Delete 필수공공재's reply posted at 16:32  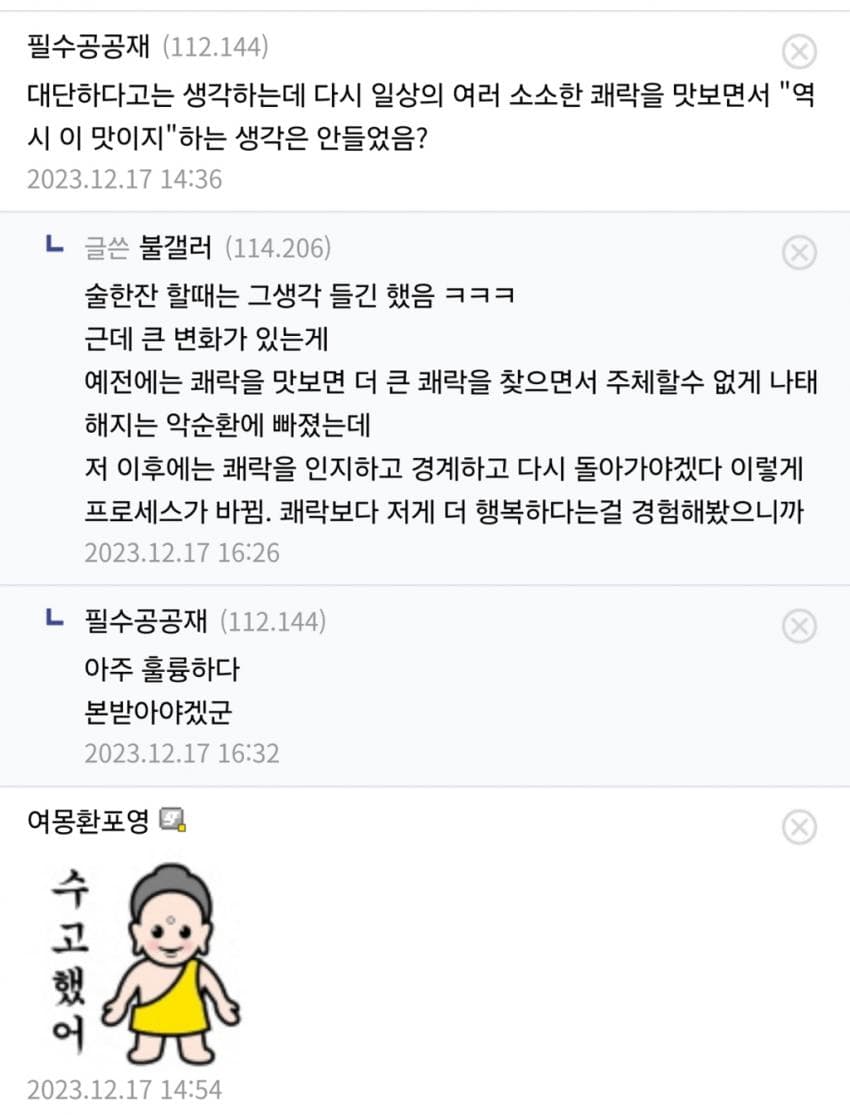click(798, 625)
